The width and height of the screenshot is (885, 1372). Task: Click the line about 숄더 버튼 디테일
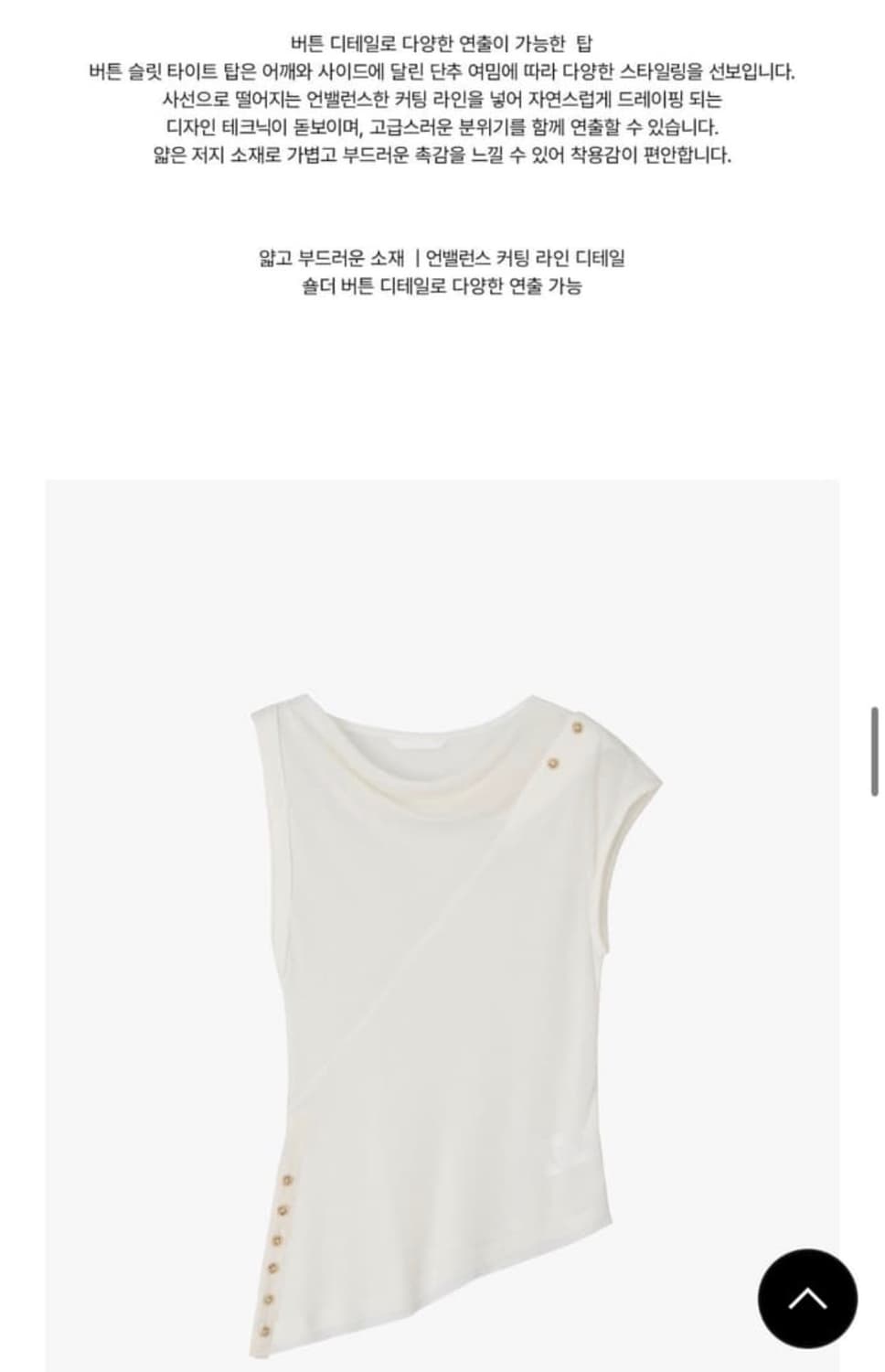tap(442, 286)
